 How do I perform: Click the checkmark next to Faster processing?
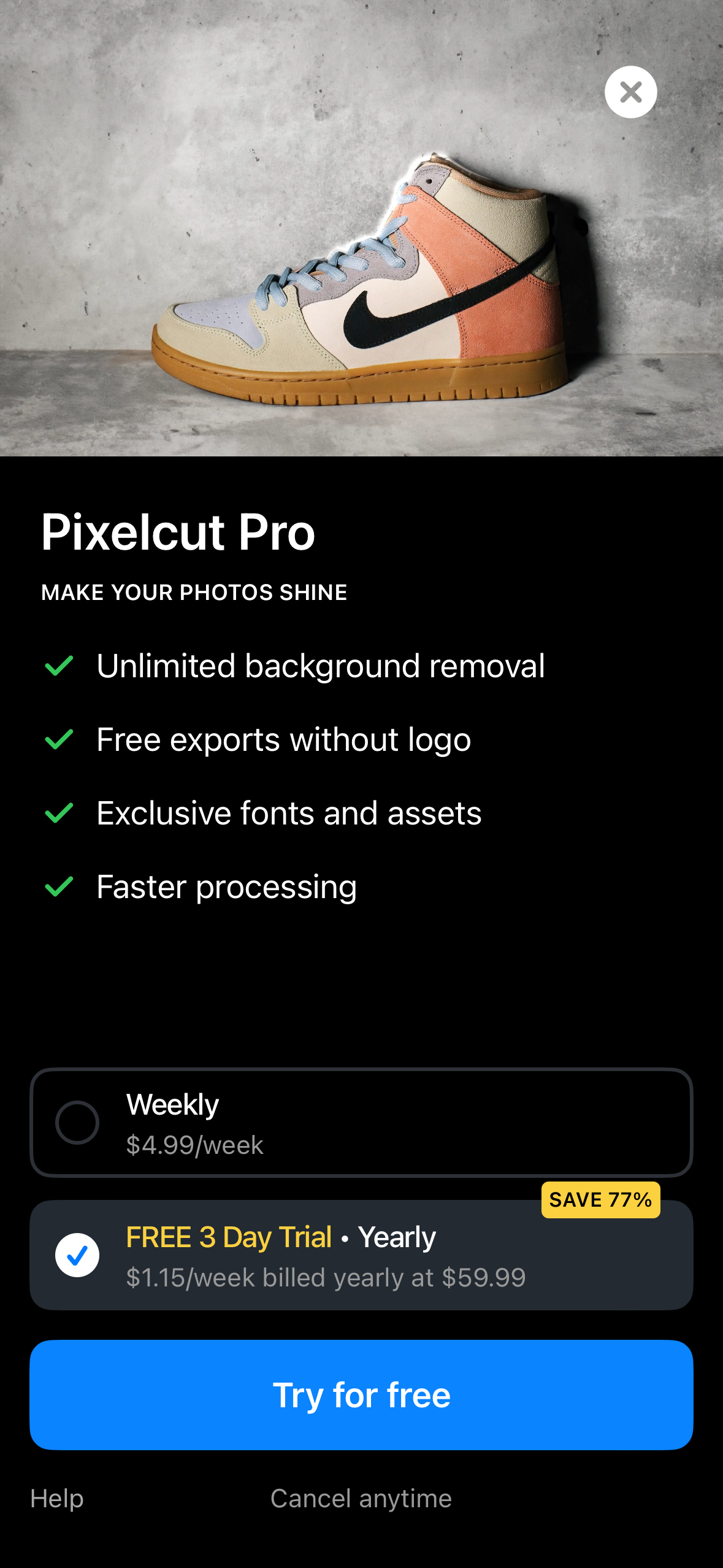tap(59, 886)
